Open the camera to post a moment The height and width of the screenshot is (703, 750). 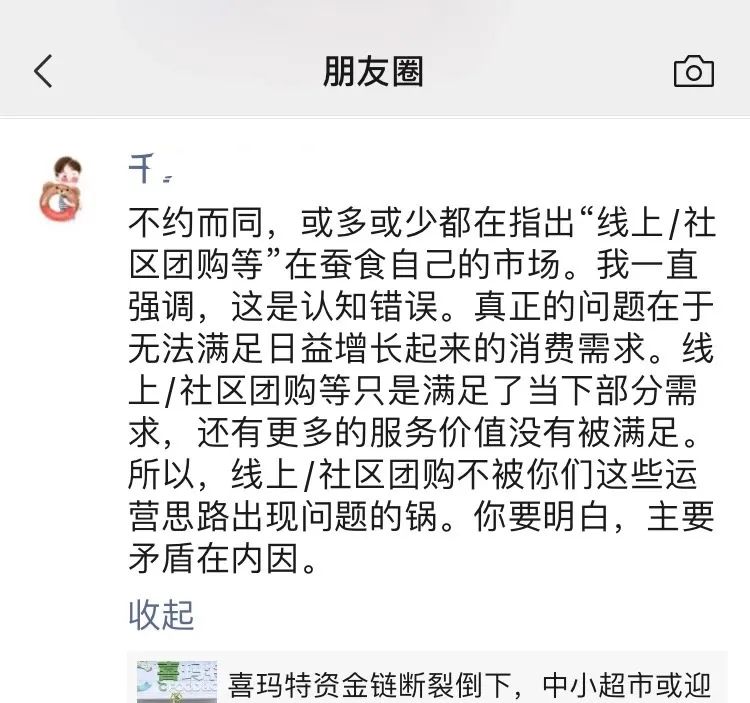[693, 72]
